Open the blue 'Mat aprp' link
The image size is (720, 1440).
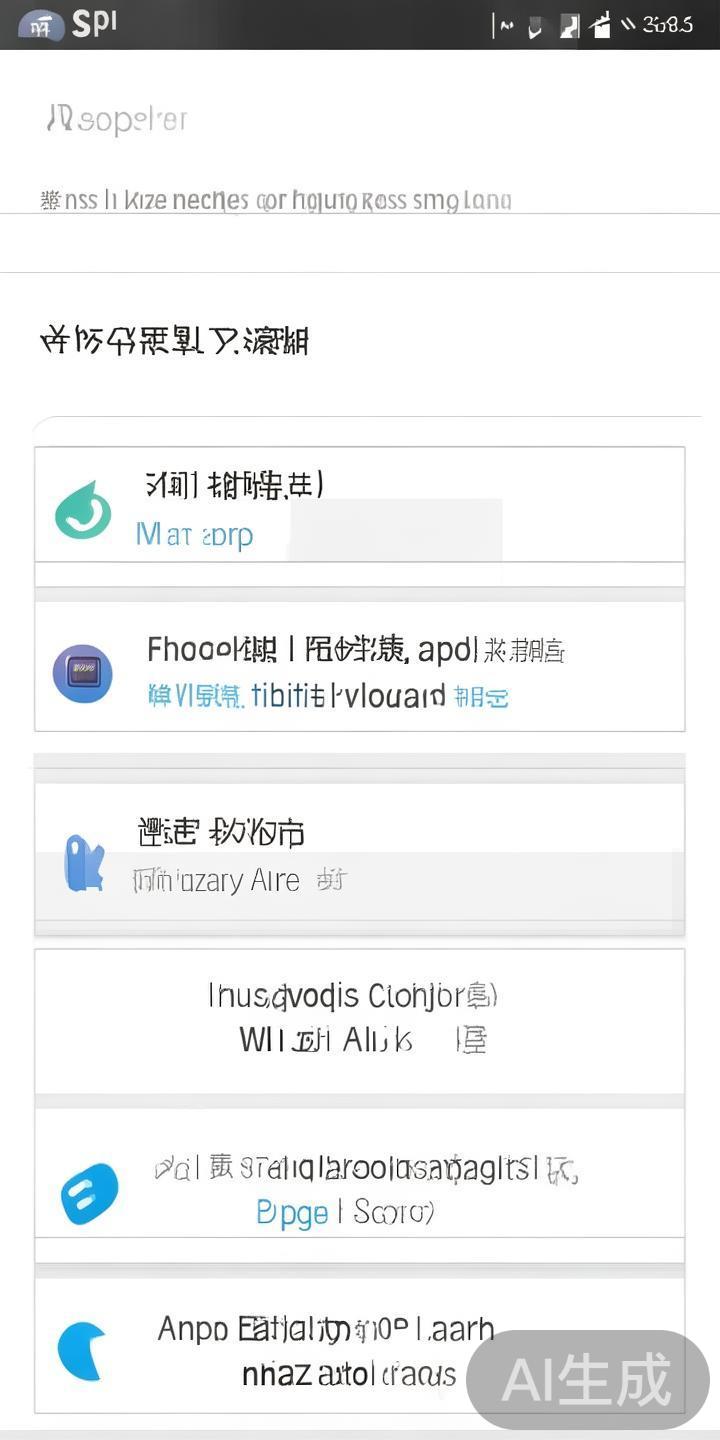pos(191,535)
